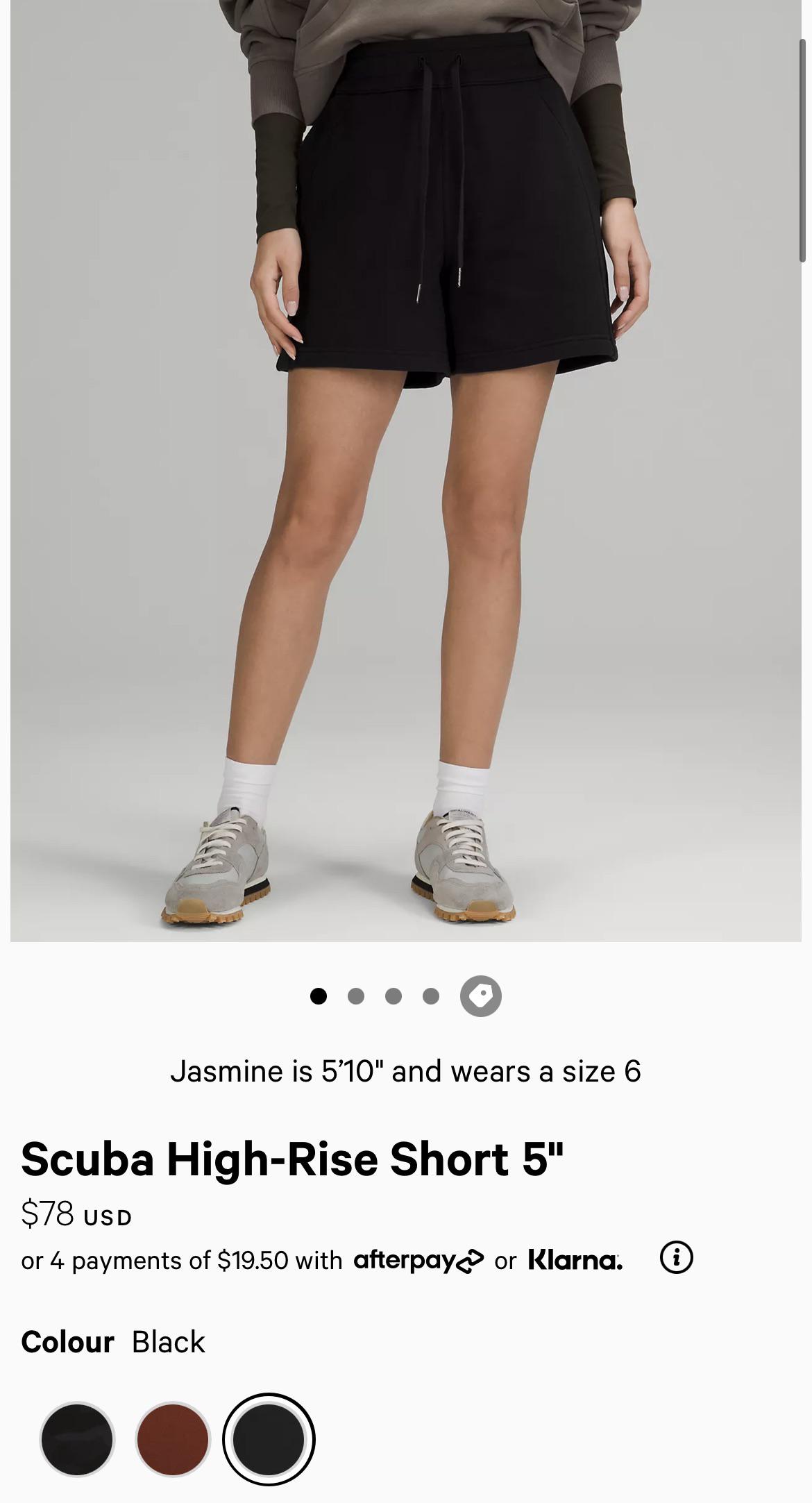Click the "Jasmine is 5'10"" caption text
This screenshot has width=812, height=1503.
(406, 1071)
